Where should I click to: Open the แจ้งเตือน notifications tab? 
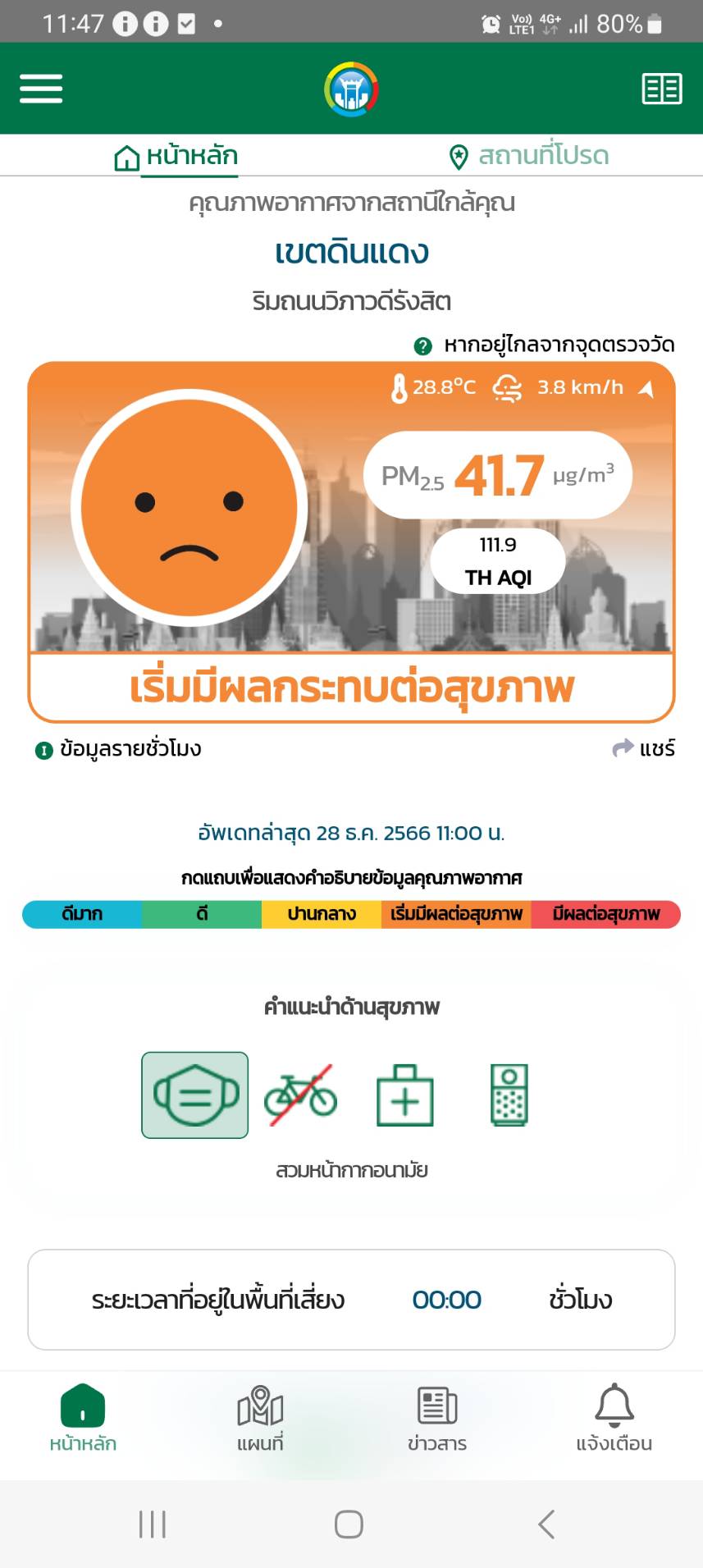(x=614, y=1418)
